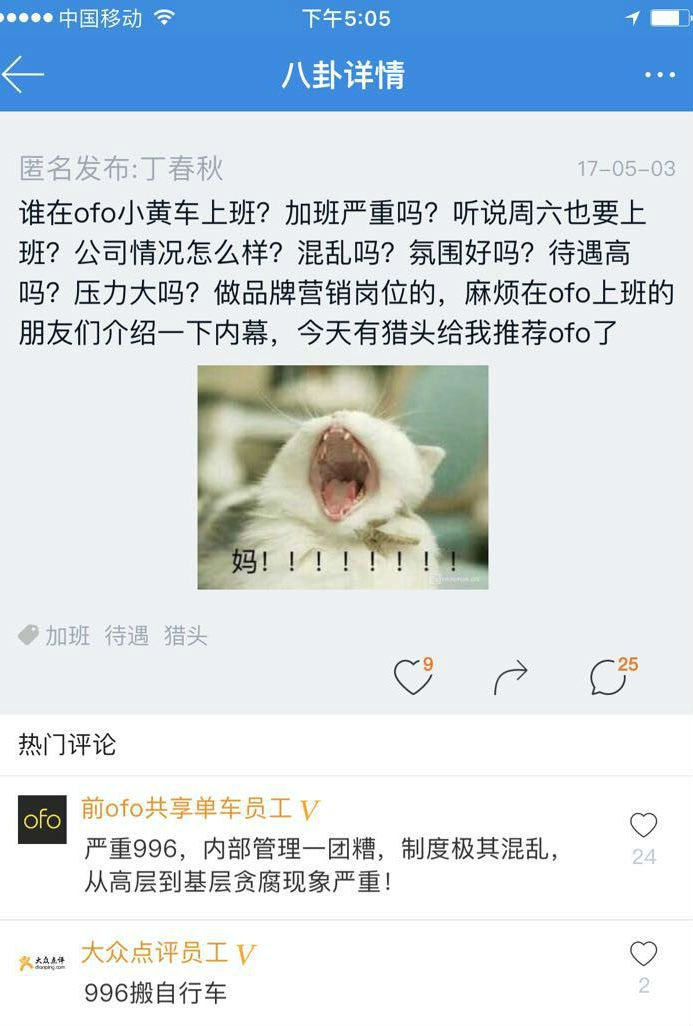Select the 待遇 tag
Image resolution: width=693 pixels, height=1026 pixels.
pos(127,635)
